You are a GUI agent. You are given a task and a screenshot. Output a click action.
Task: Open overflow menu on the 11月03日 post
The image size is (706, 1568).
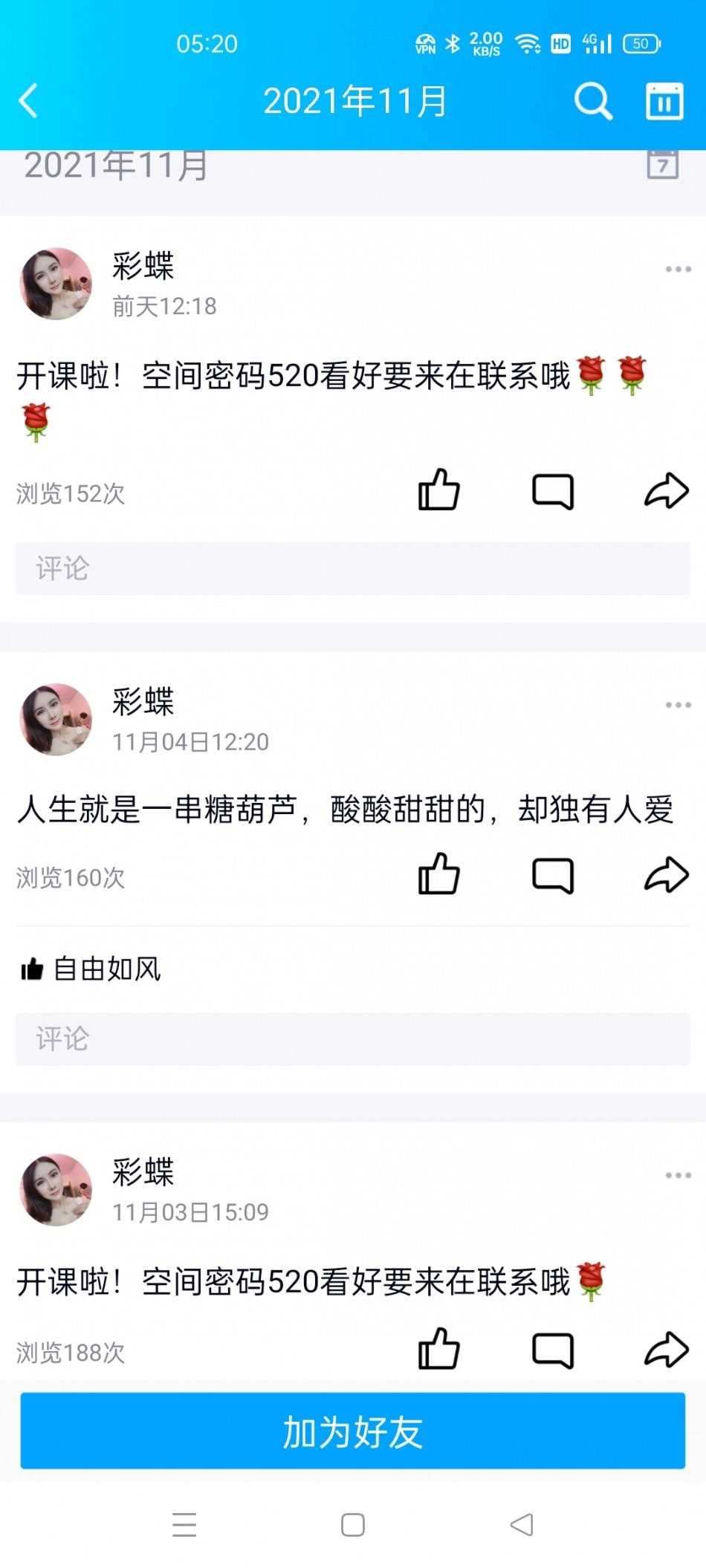coord(678,1175)
